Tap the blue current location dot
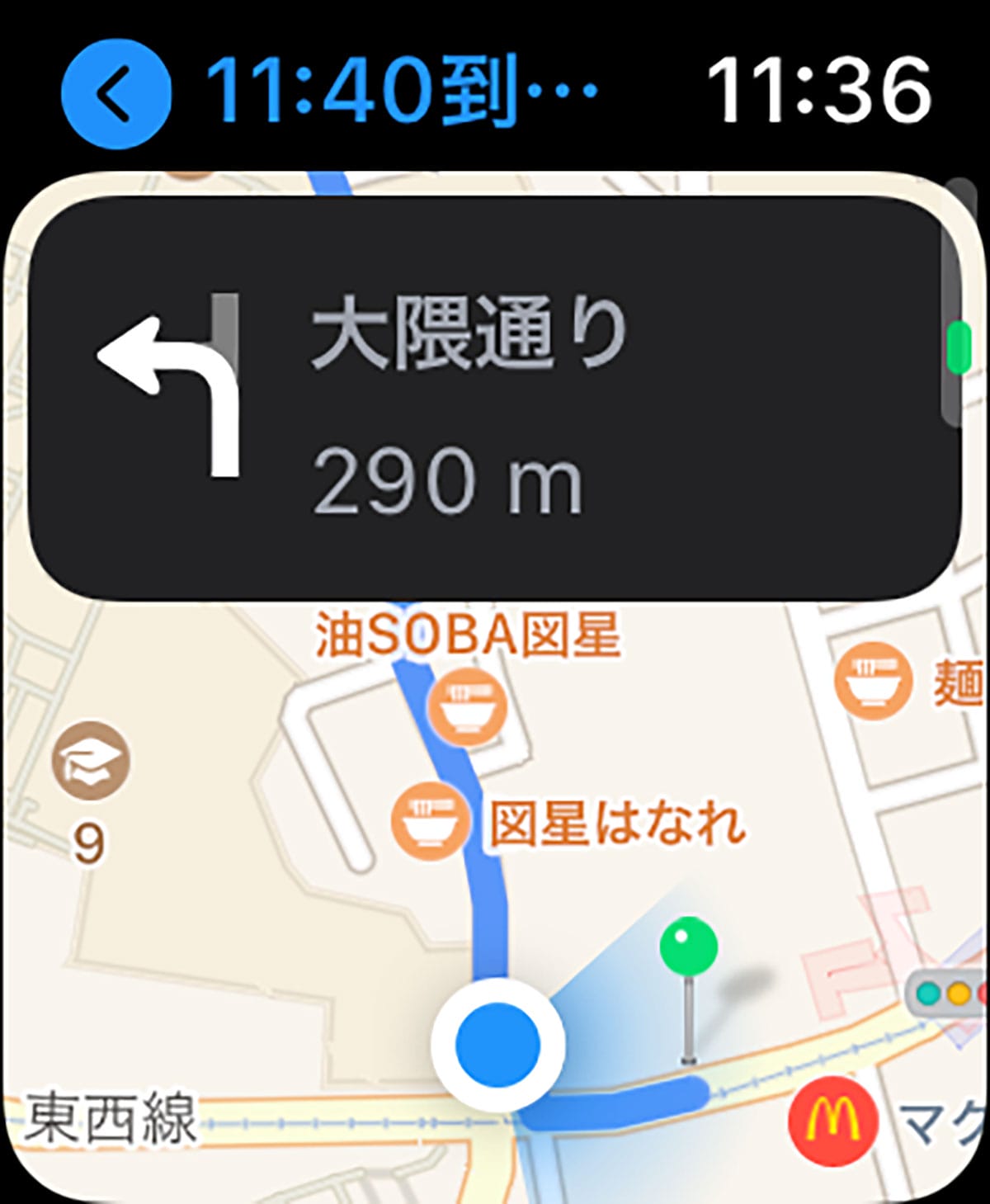 pyautogui.click(x=497, y=1043)
